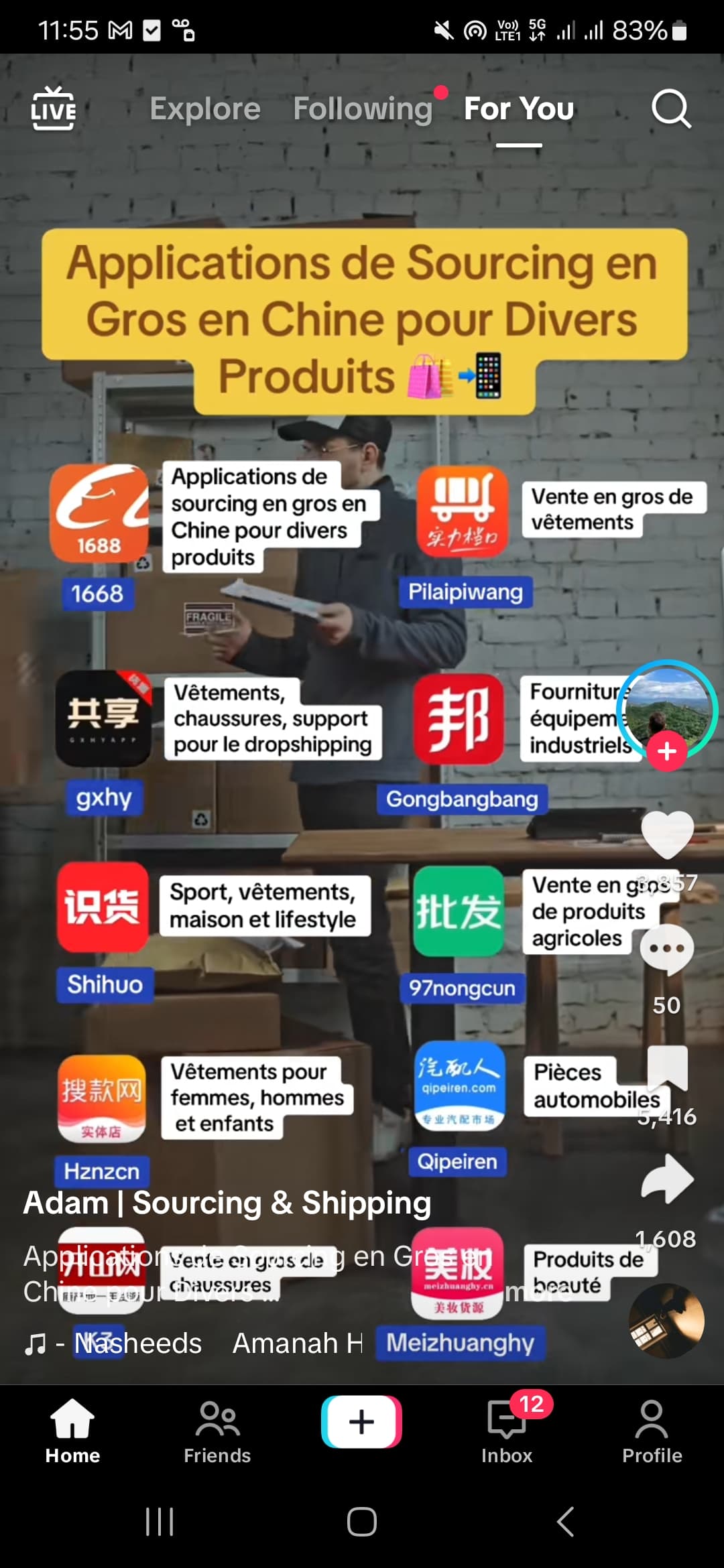Select the For You tab
The height and width of the screenshot is (1568, 724).
[519, 109]
